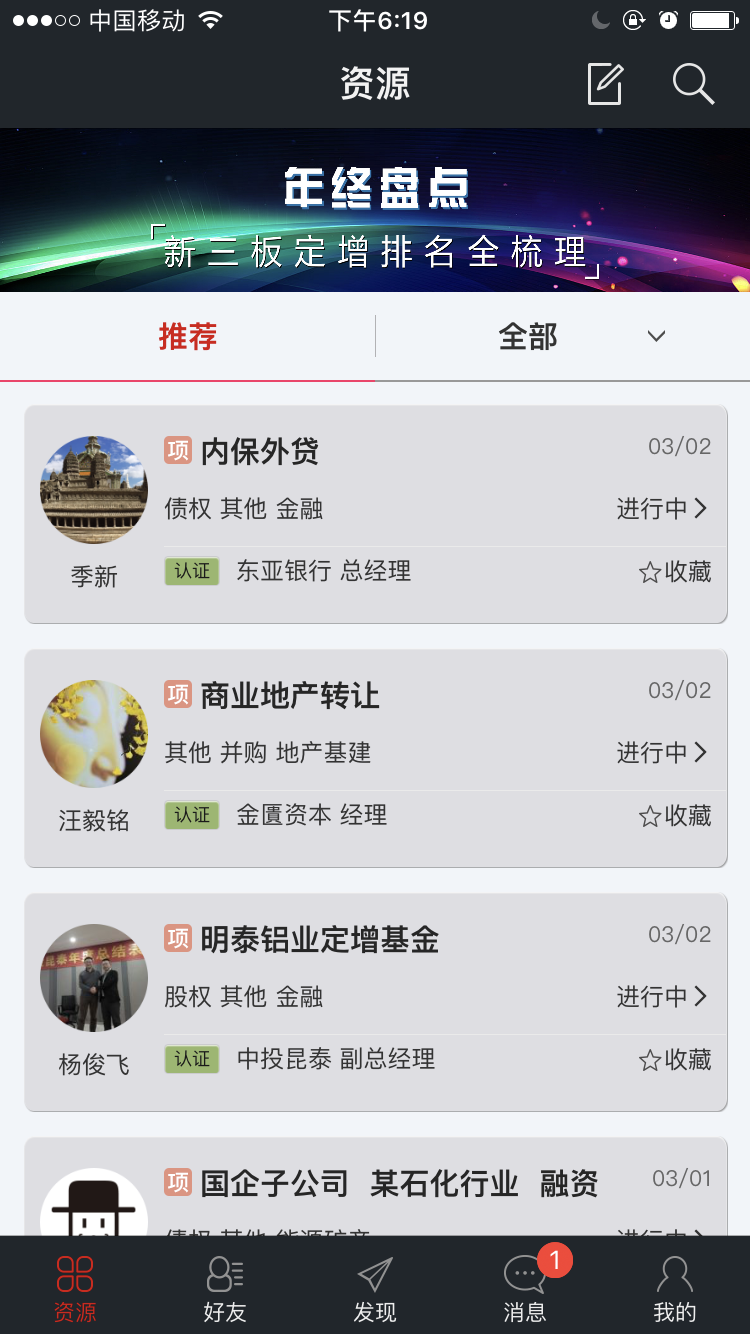Save 明泰铝业定增基金 with the 收藏 star
This screenshot has height=1334, width=750.
[x=675, y=1060]
